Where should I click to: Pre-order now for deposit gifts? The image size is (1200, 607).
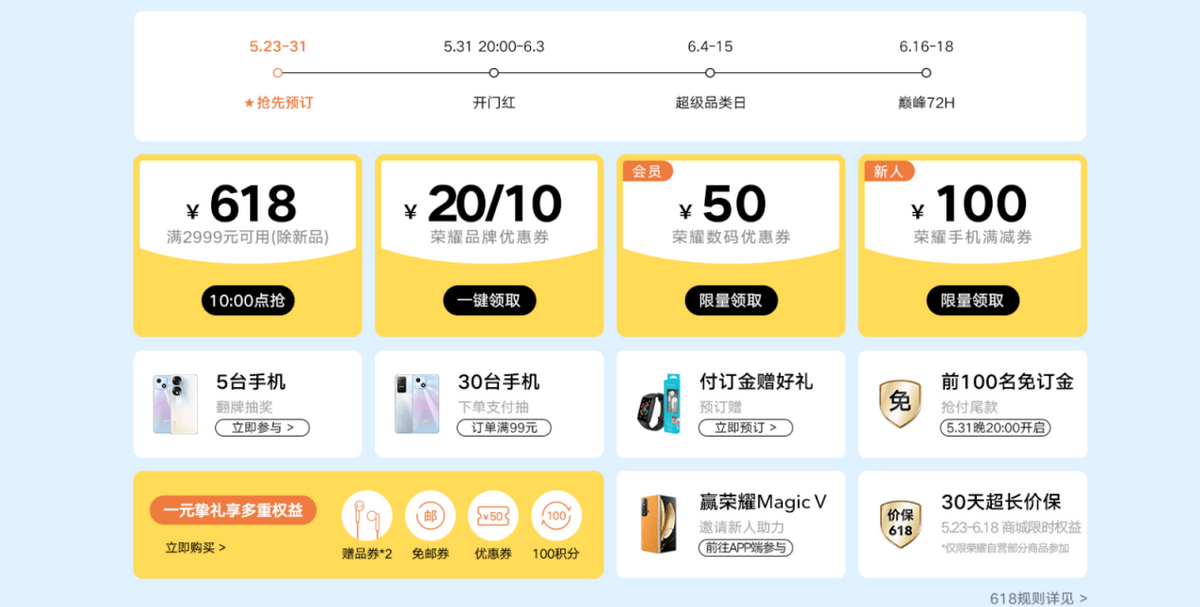(745, 428)
